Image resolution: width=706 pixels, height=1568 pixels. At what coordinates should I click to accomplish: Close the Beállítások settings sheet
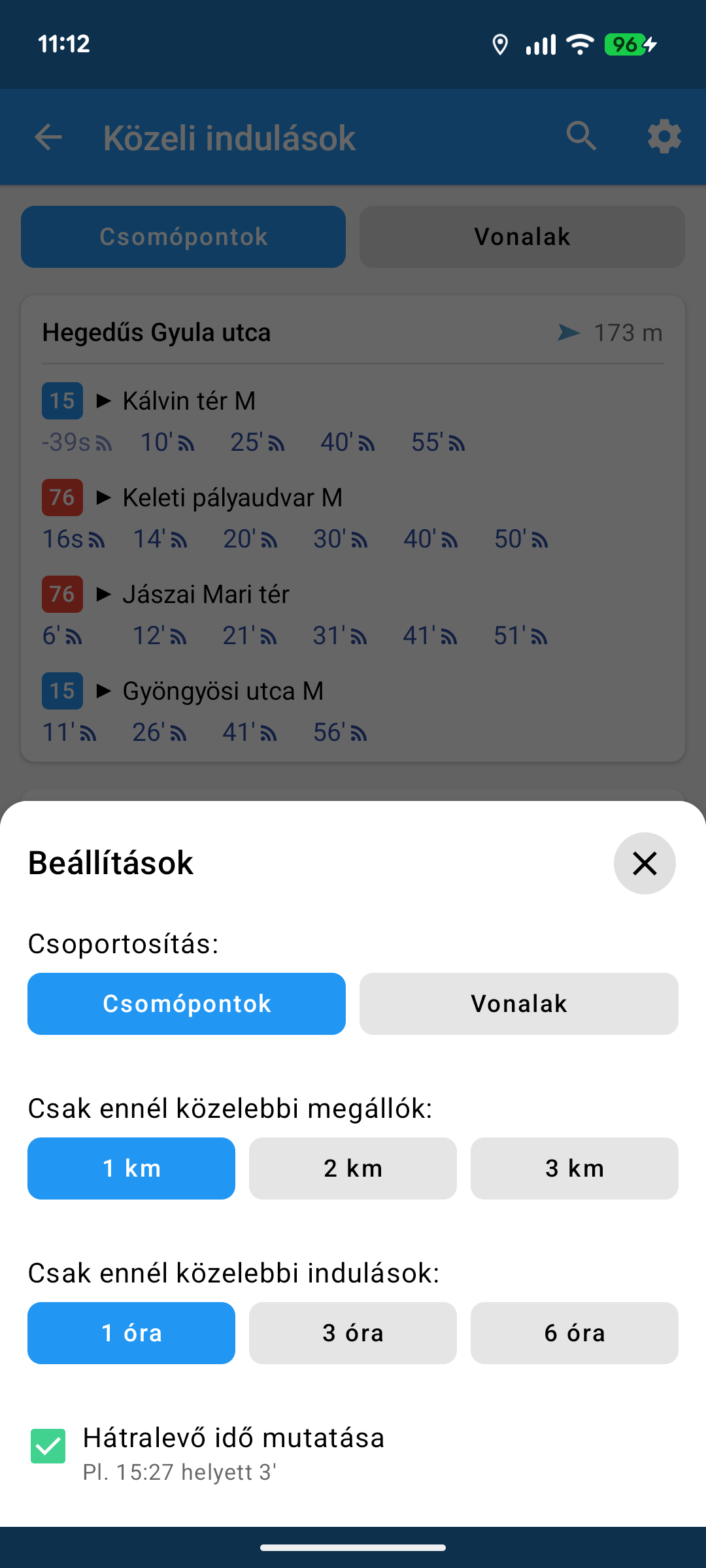[x=644, y=863]
